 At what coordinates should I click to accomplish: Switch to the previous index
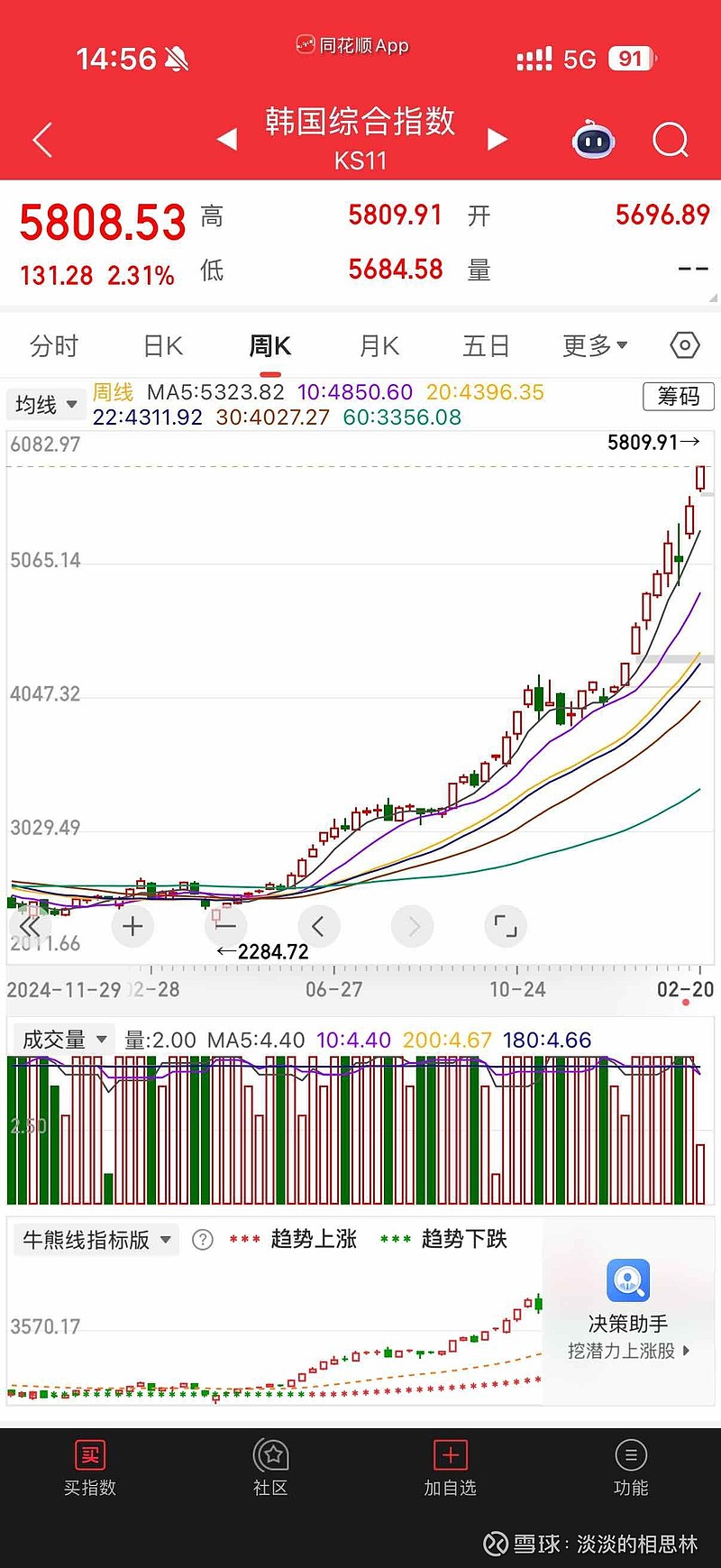click(228, 140)
